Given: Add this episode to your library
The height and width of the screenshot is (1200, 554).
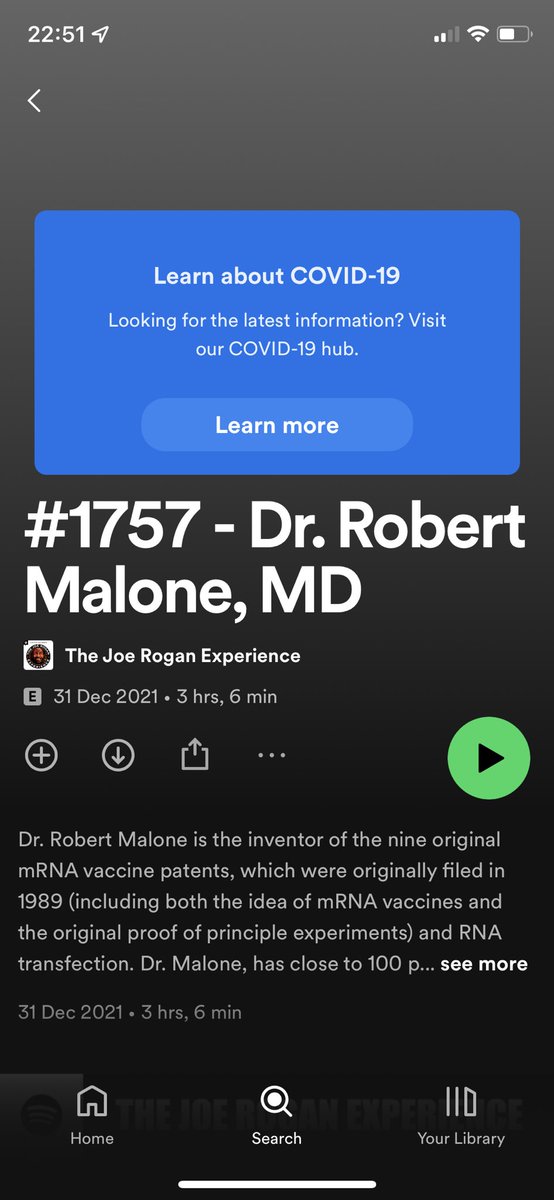Looking at the screenshot, I should click(x=41, y=756).
